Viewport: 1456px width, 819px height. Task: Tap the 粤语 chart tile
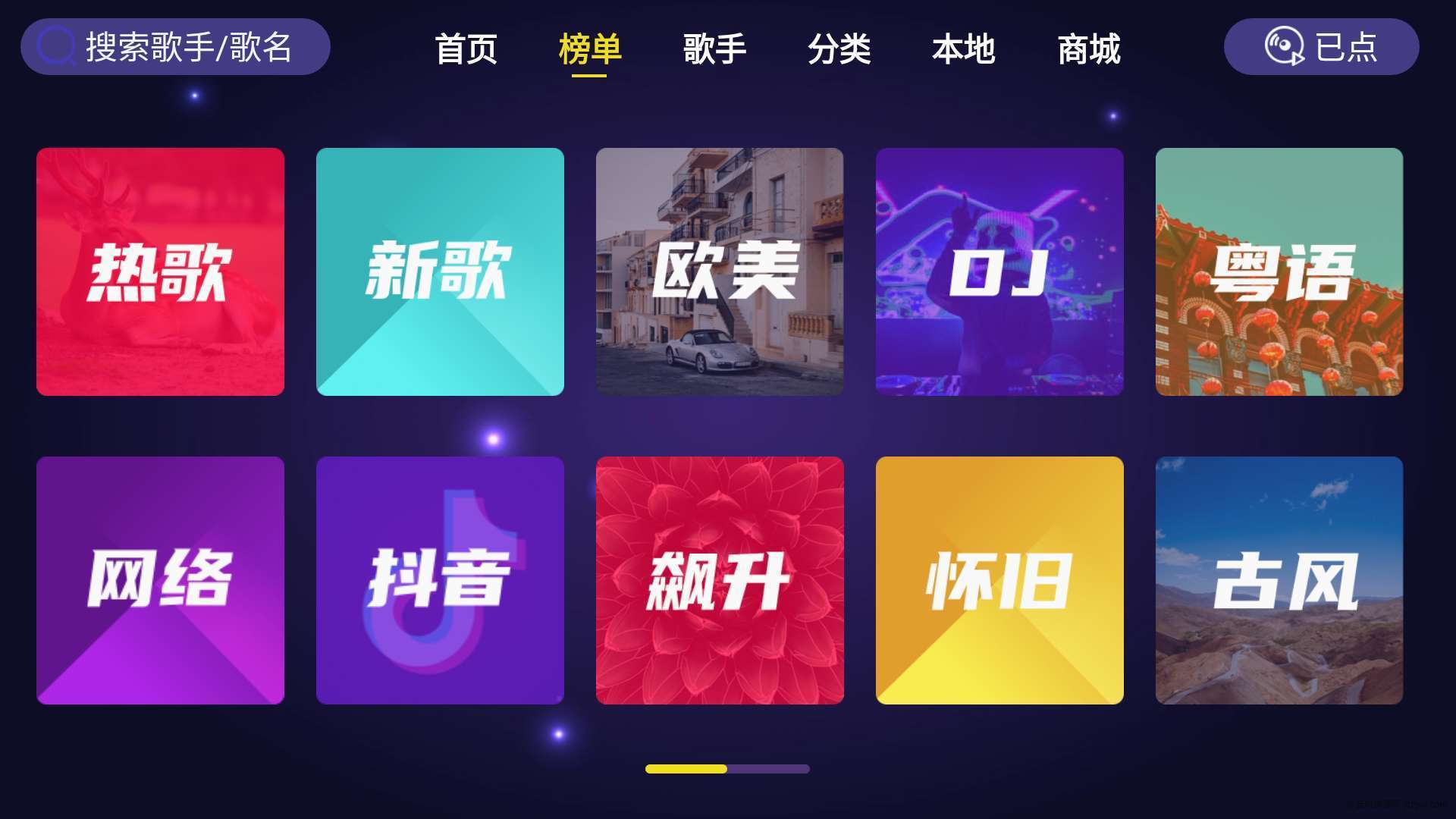coord(1279,271)
